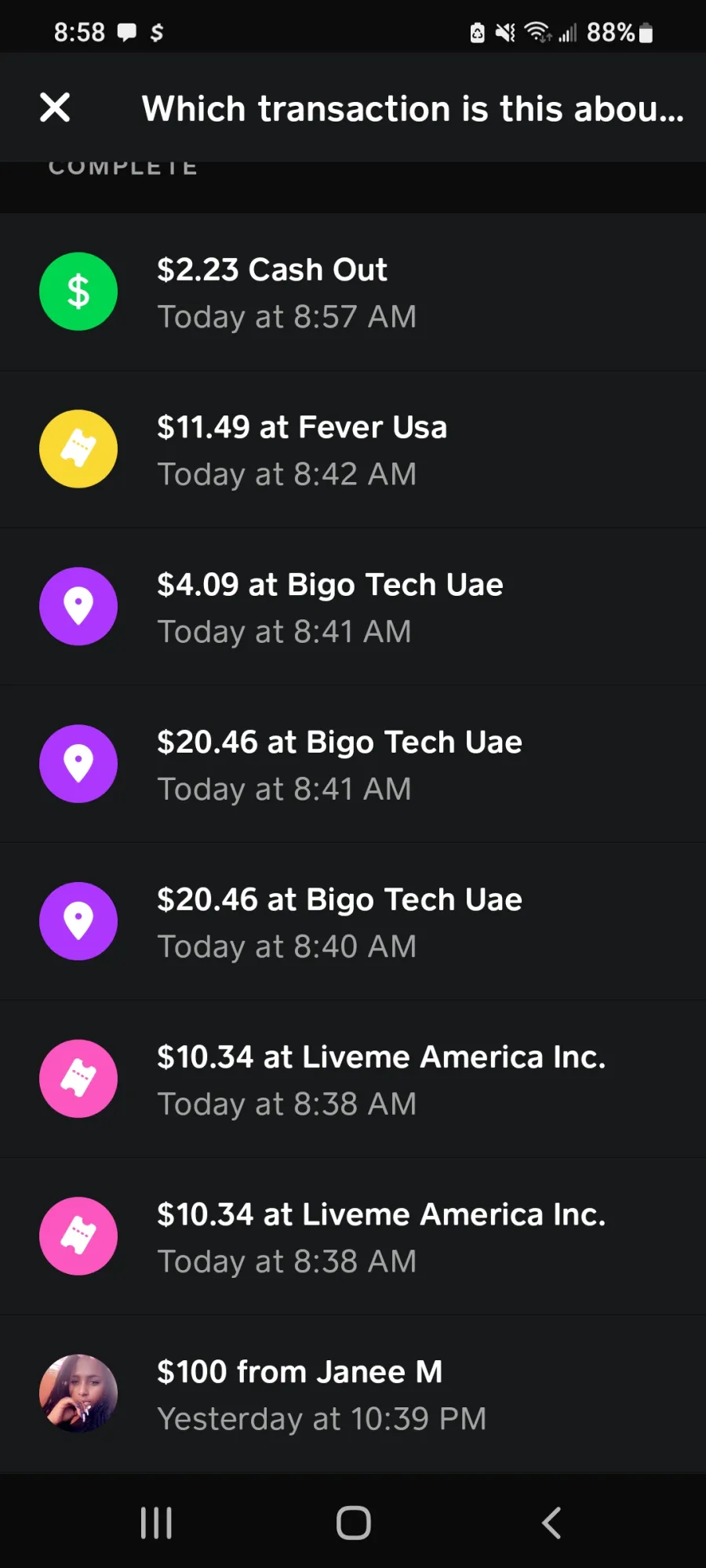Close the transaction selection screen

click(55, 107)
